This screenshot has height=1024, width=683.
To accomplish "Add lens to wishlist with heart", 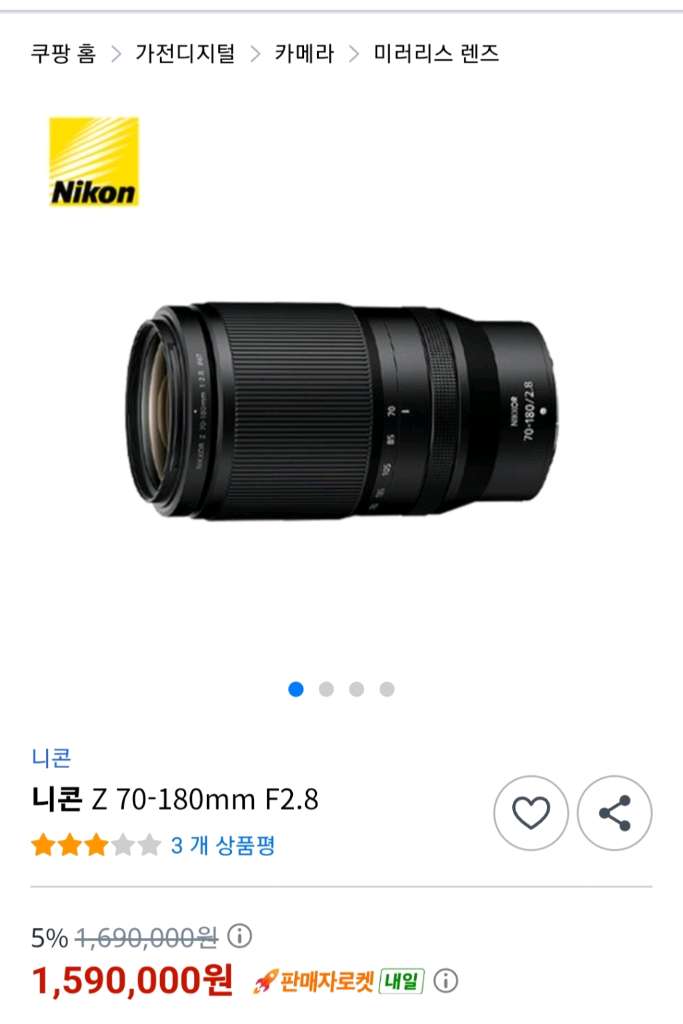I will coord(531,814).
